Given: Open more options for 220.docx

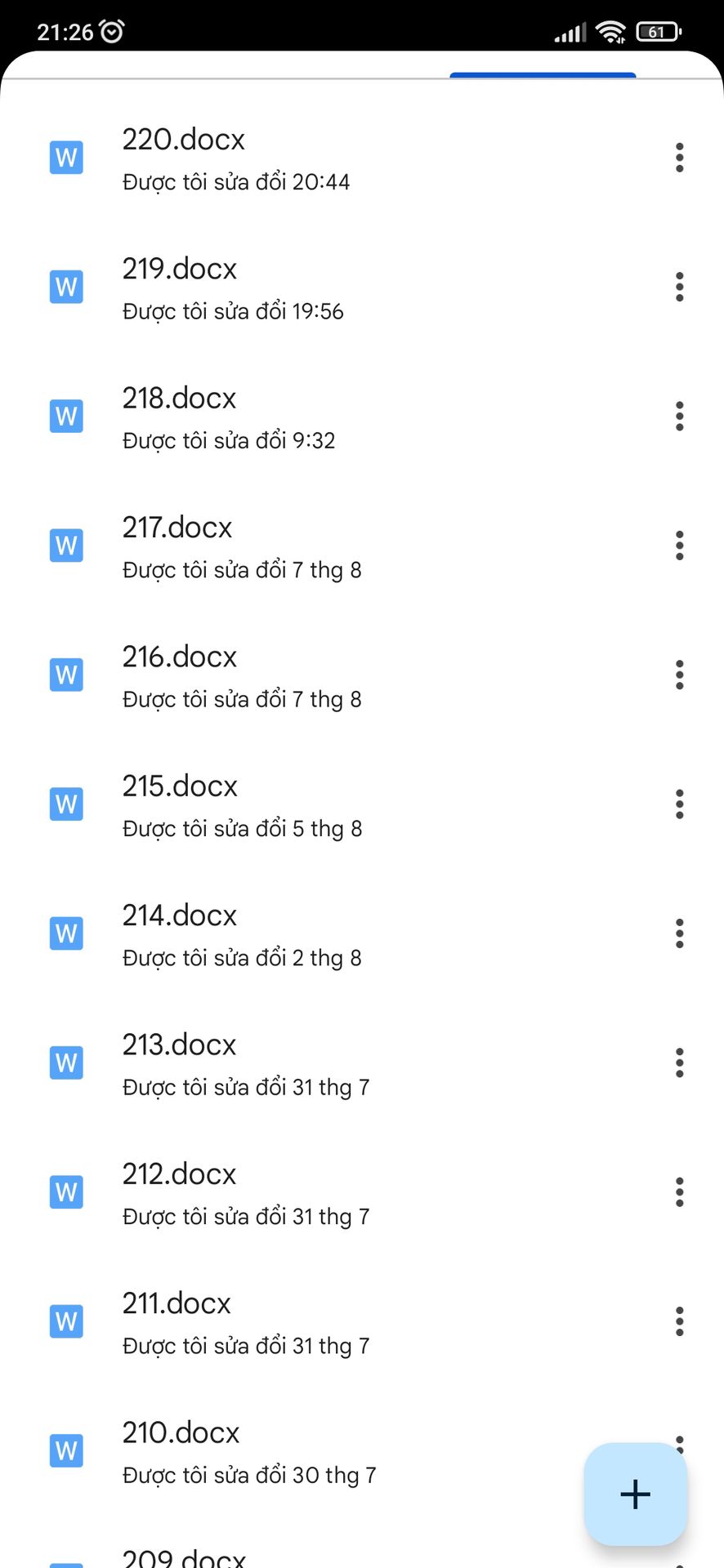Looking at the screenshot, I should click(679, 158).
